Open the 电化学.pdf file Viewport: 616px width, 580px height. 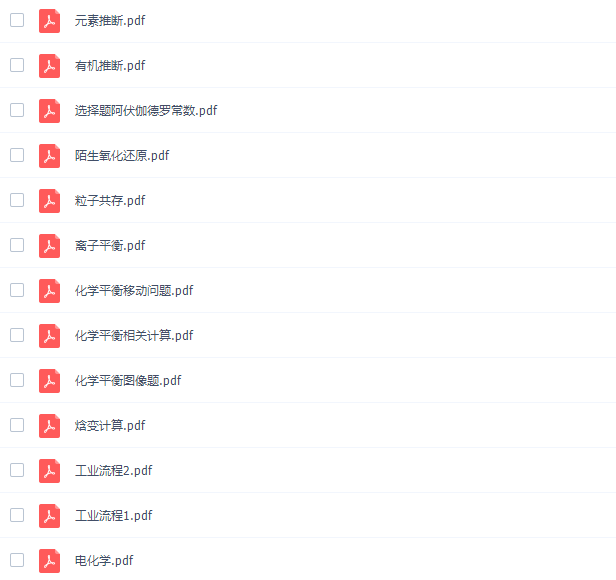[103, 560]
